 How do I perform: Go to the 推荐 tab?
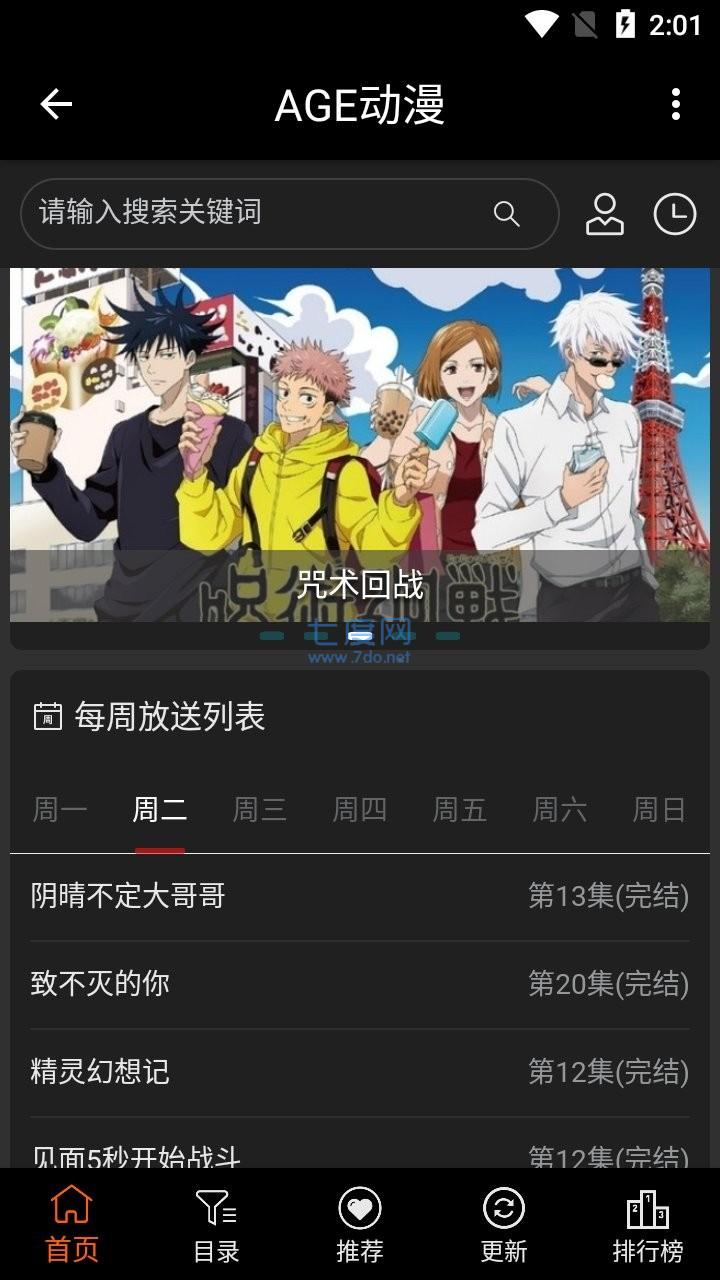360,1225
